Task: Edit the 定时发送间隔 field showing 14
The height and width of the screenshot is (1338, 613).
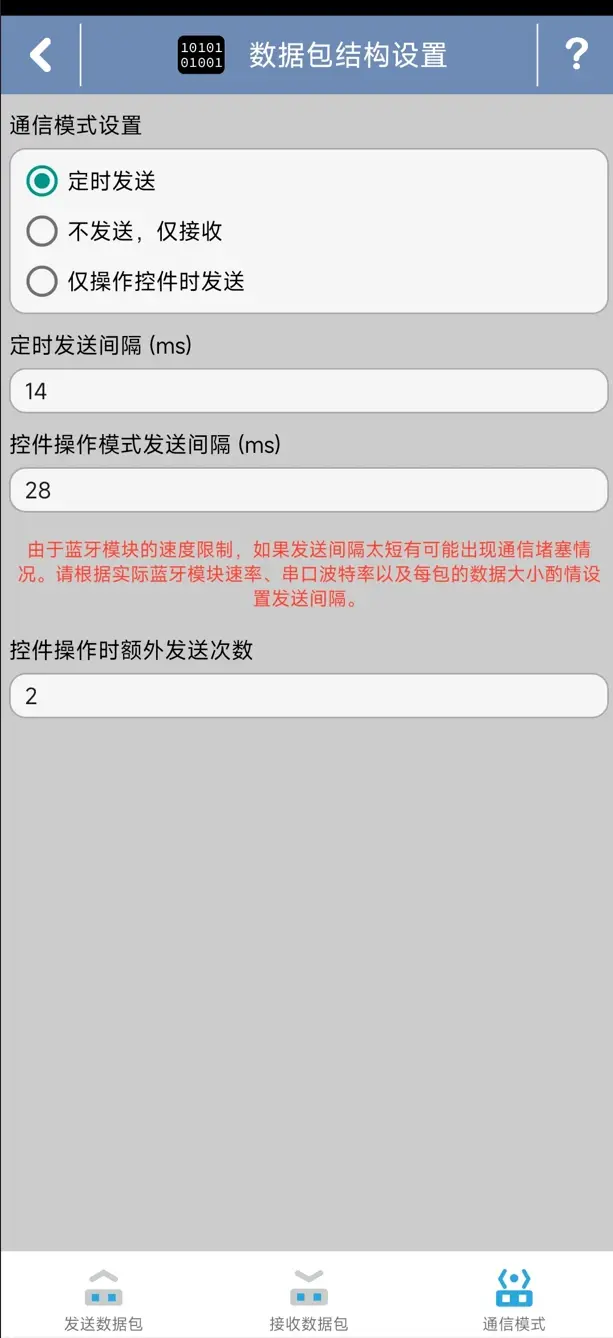Action: pos(308,391)
